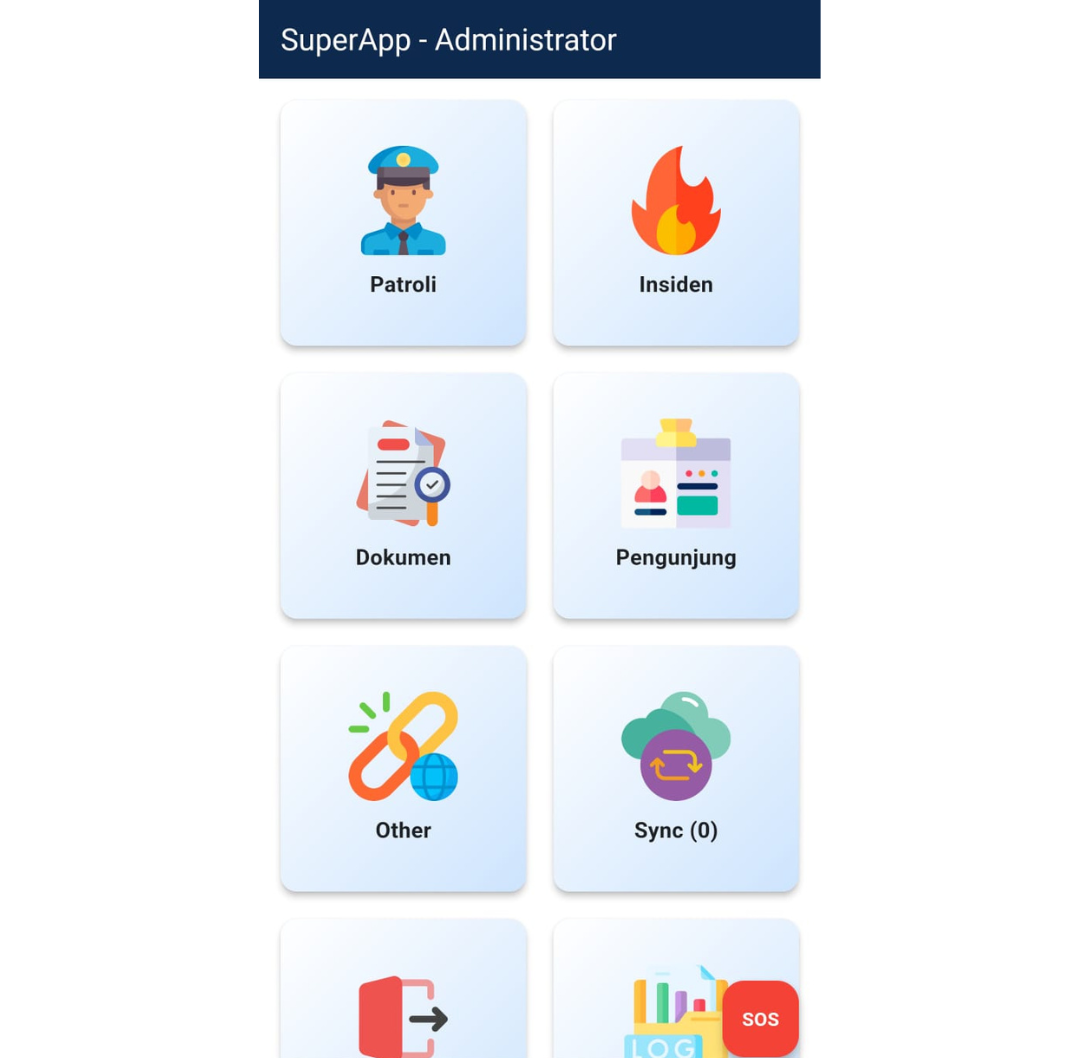Open the Insiden card
1080x1058 pixels.
675,223
